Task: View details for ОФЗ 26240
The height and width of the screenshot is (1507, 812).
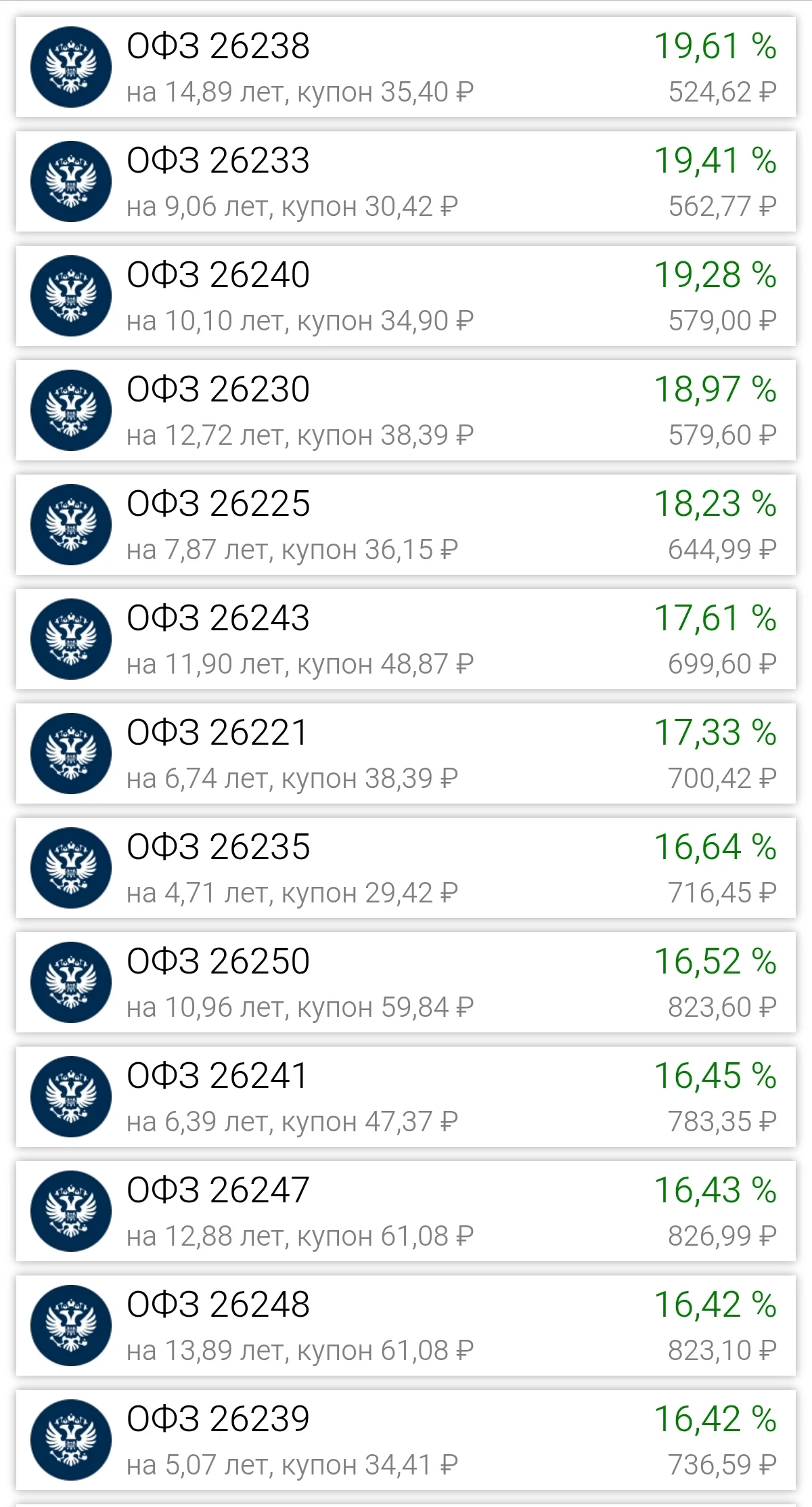Action: click(x=406, y=296)
